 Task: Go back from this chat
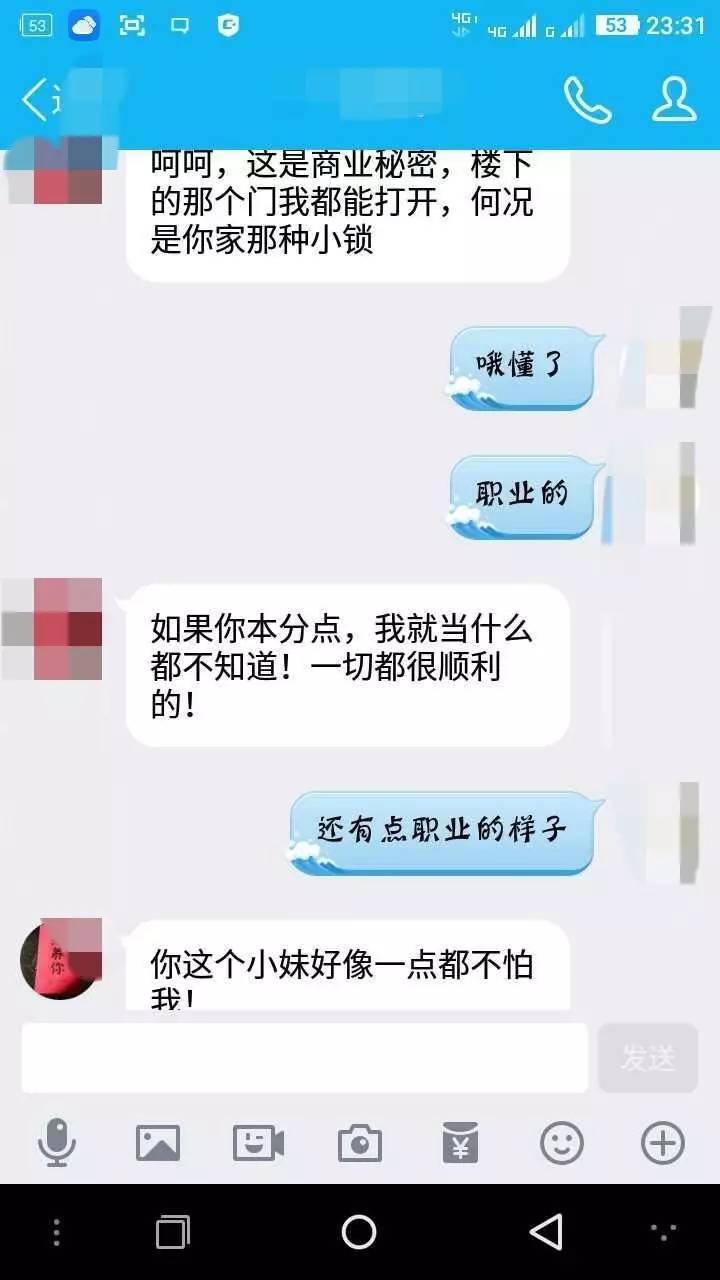tap(36, 99)
